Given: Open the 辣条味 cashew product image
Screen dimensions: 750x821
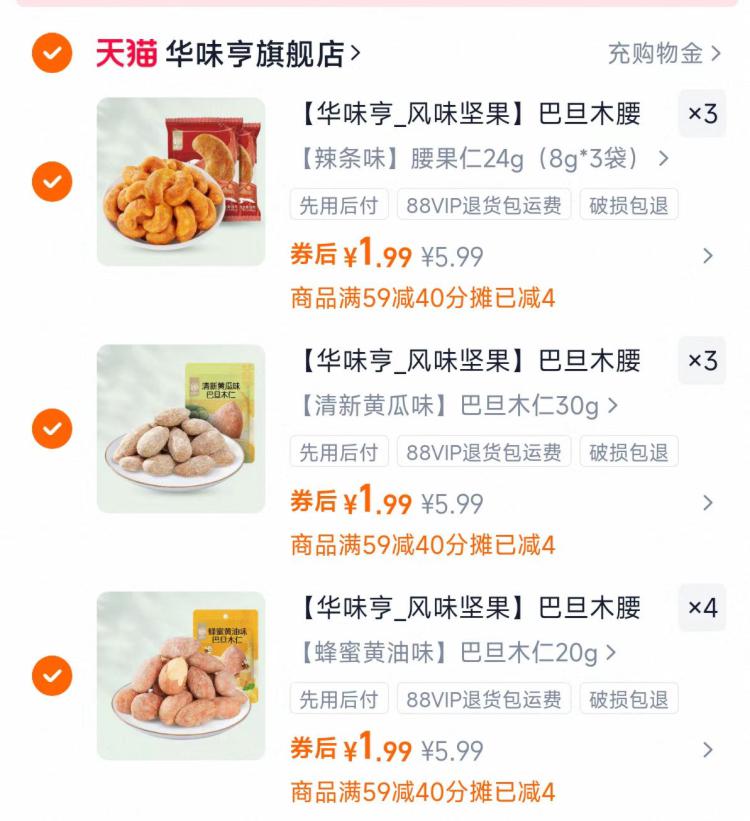Looking at the screenshot, I should pos(180,182).
